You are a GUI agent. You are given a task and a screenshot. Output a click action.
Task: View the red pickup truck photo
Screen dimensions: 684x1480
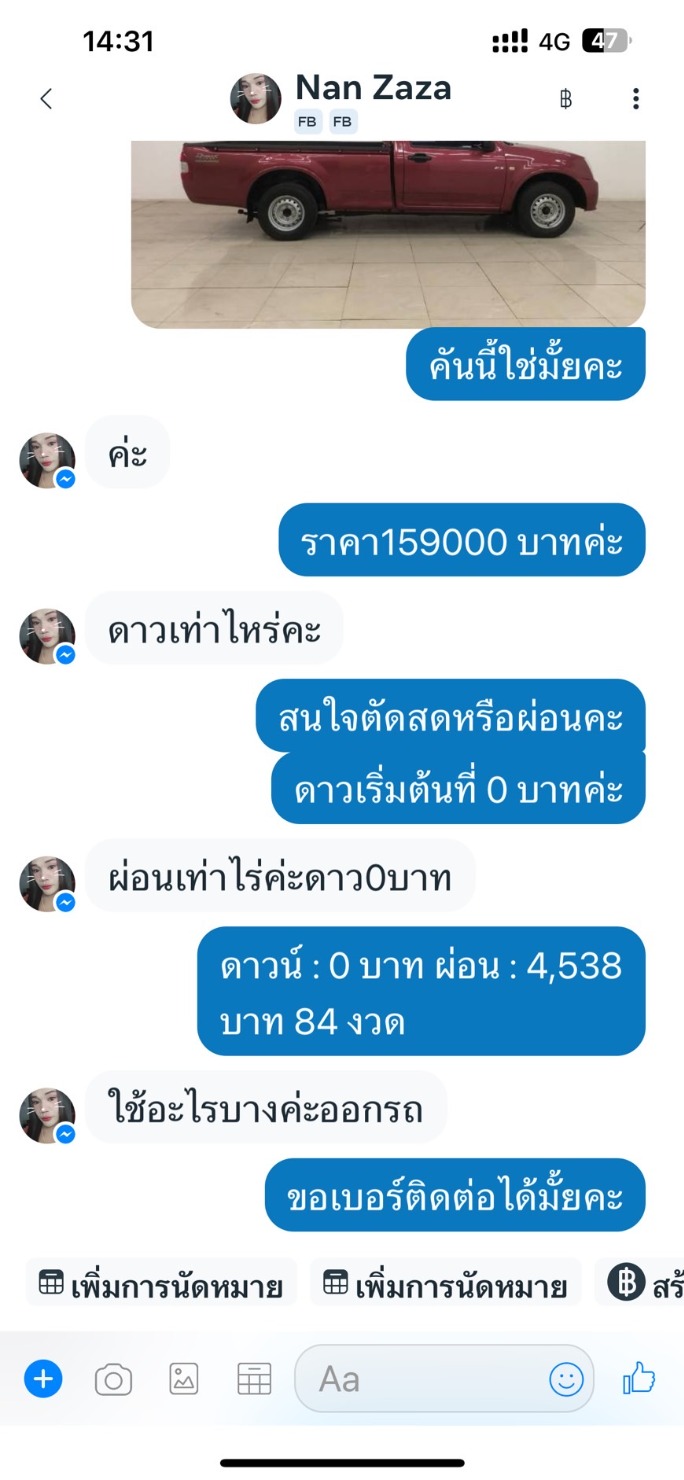tap(388, 234)
